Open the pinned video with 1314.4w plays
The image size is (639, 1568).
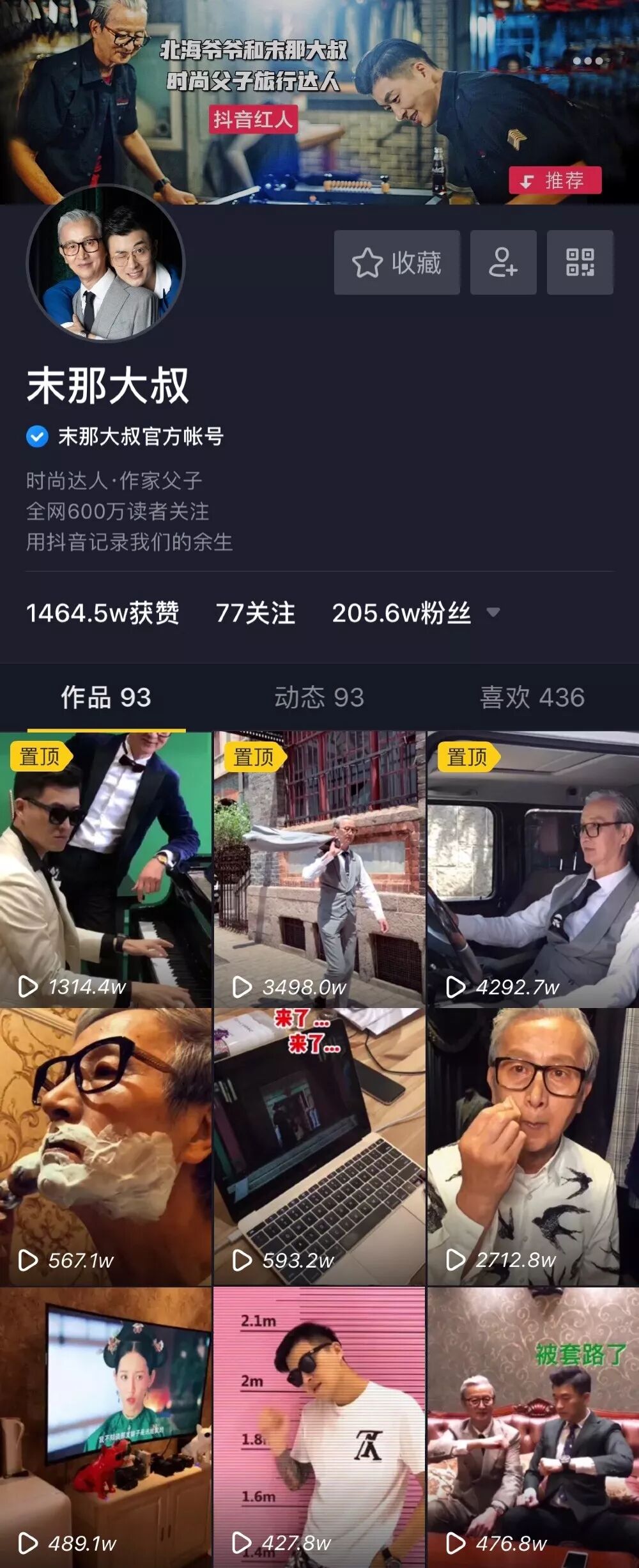pyautogui.click(x=105, y=869)
